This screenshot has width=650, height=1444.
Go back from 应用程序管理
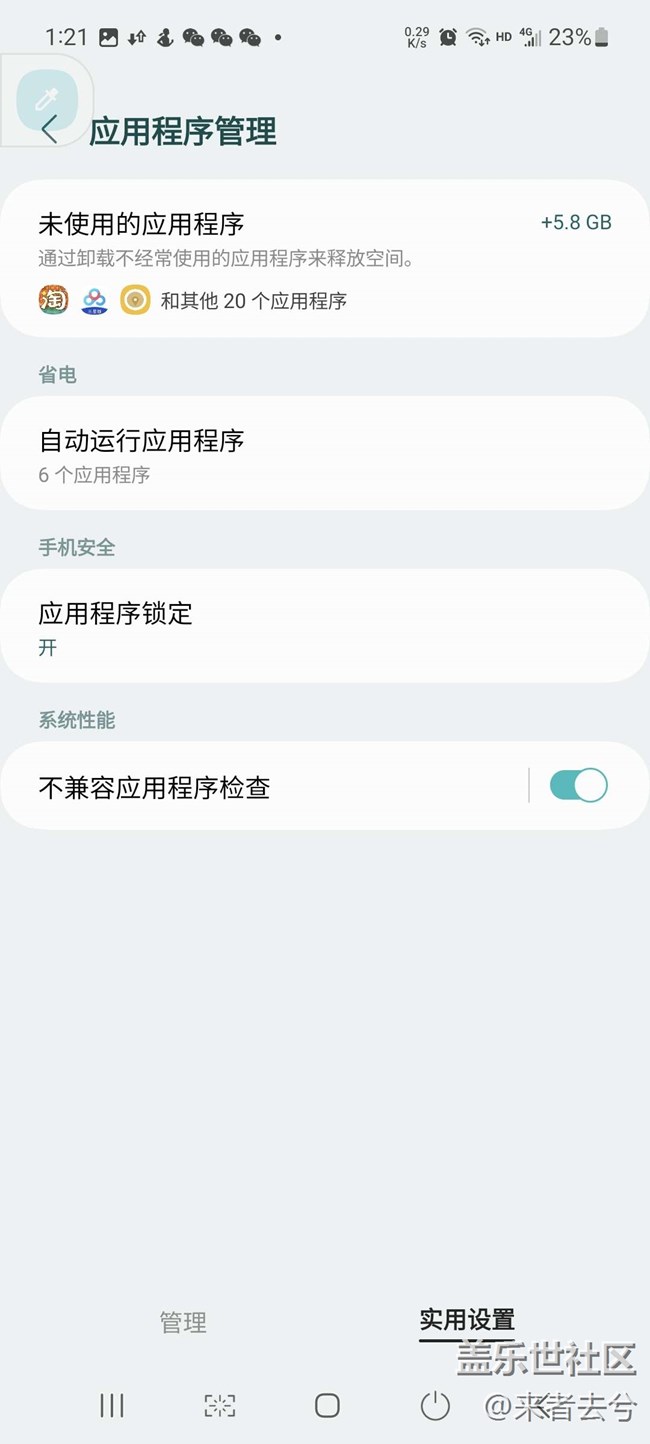coord(49,130)
